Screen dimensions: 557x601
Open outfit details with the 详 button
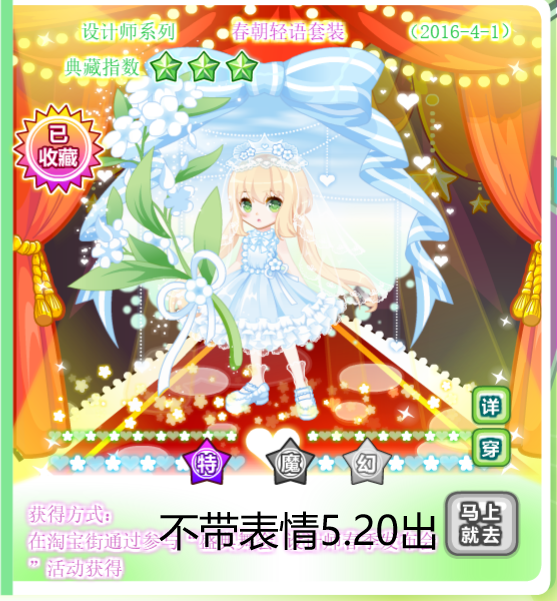(x=491, y=406)
